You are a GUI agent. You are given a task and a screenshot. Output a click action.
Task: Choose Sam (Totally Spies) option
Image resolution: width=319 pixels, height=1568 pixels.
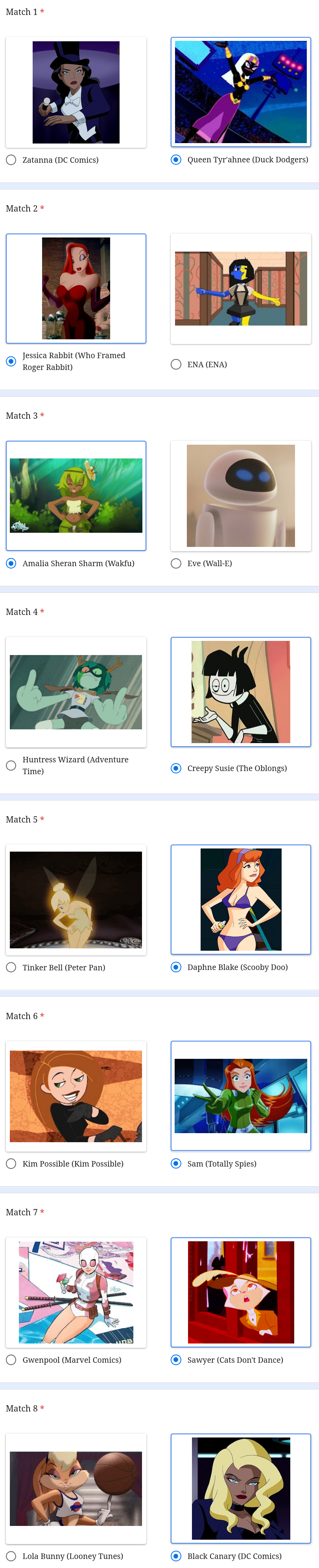tap(176, 1164)
